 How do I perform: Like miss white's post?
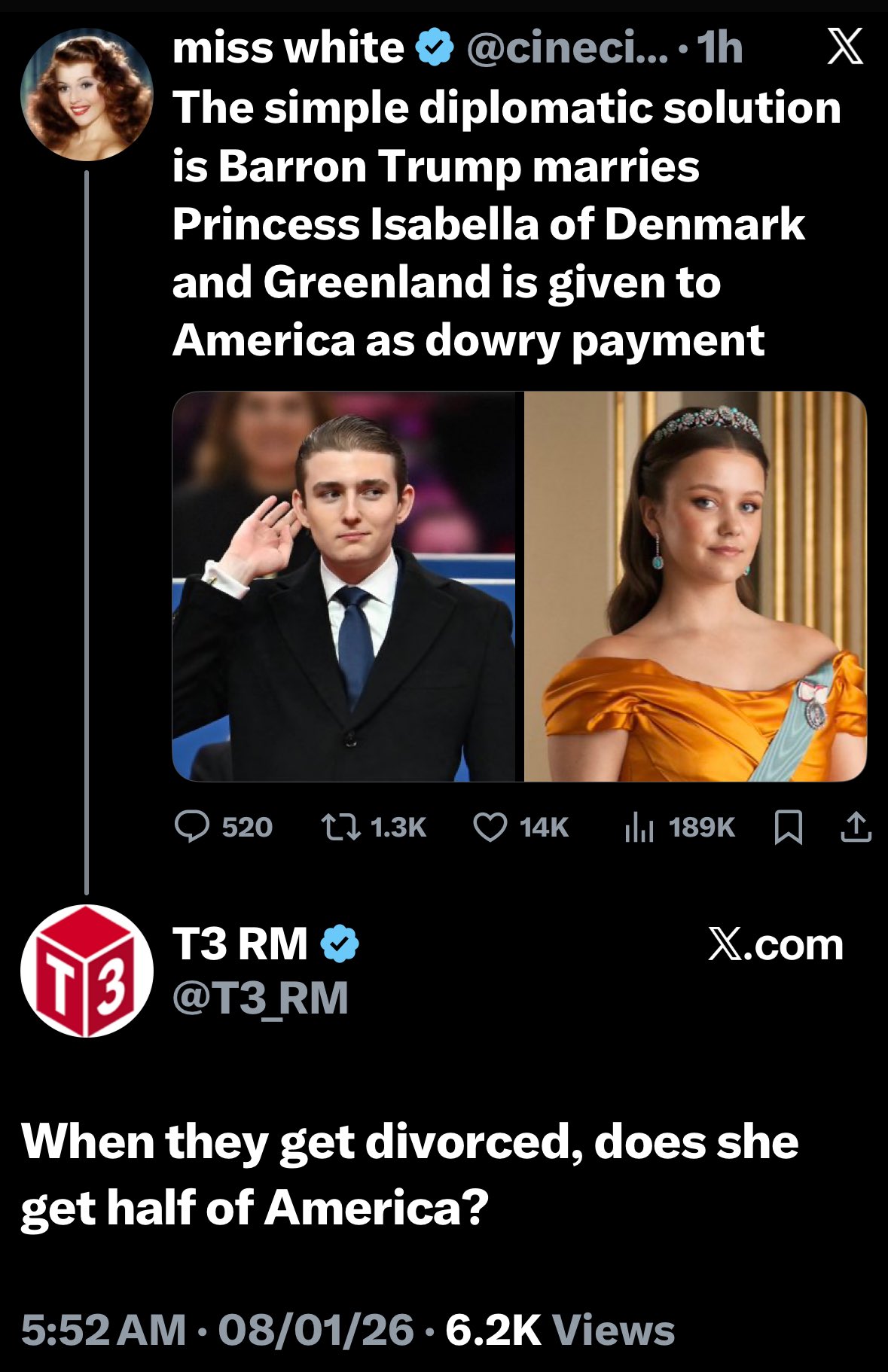point(490,828)
